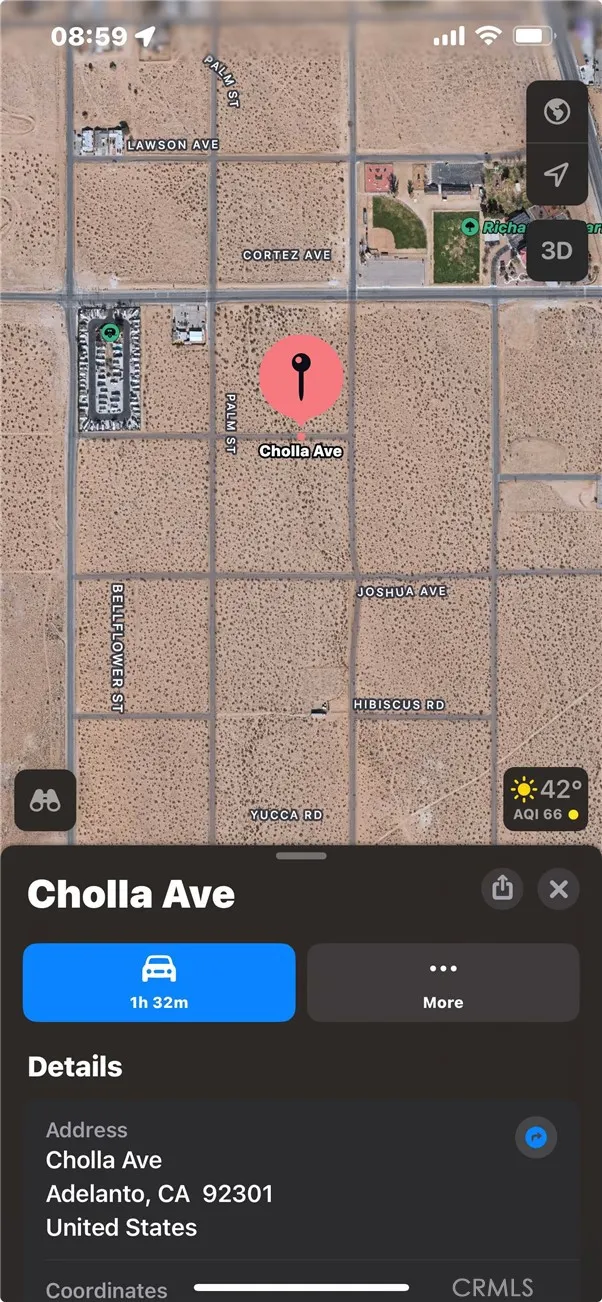This screenshot has width=602, height=1302.
Task: Get driving directions, 1h 32m
Action: point(159,982)
